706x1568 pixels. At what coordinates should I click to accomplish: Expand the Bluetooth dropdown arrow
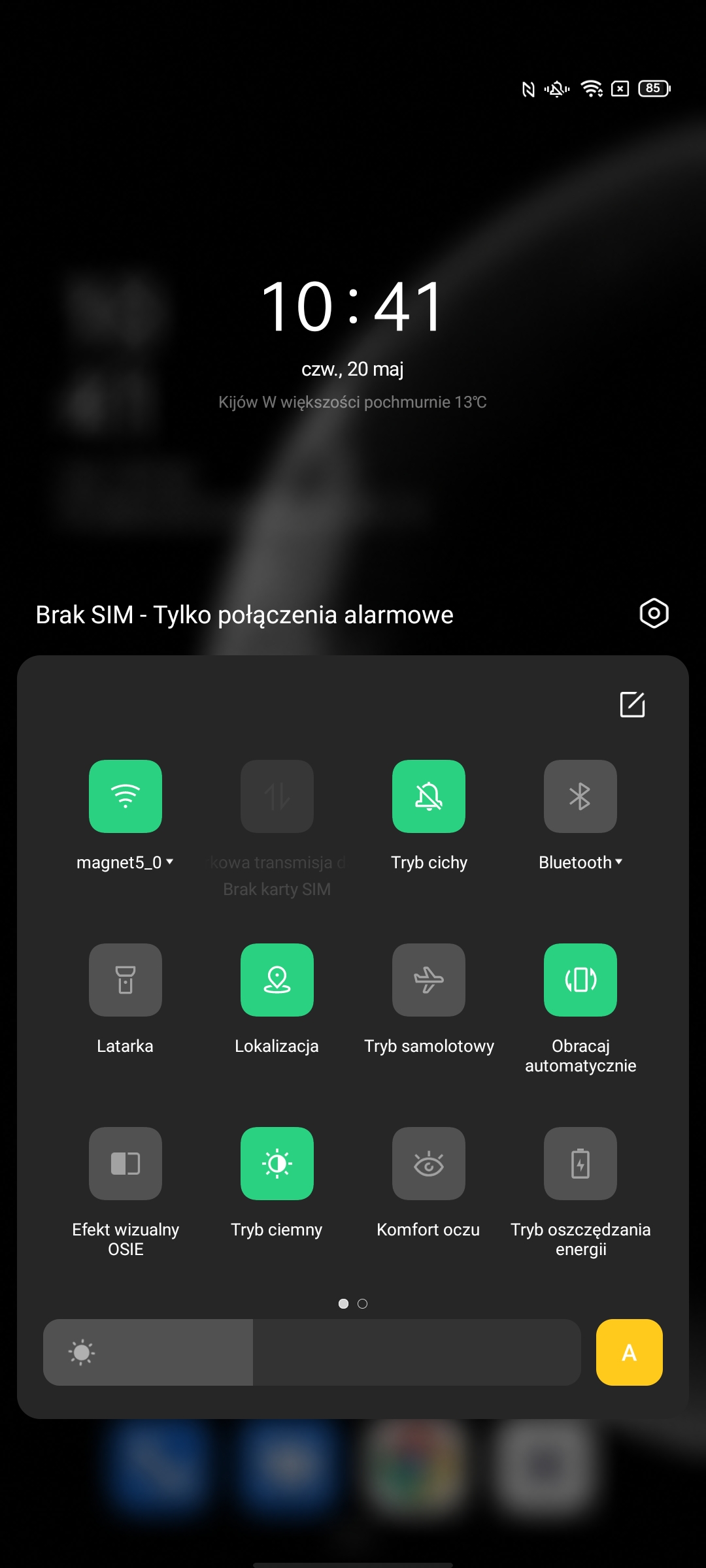[619, 862]
